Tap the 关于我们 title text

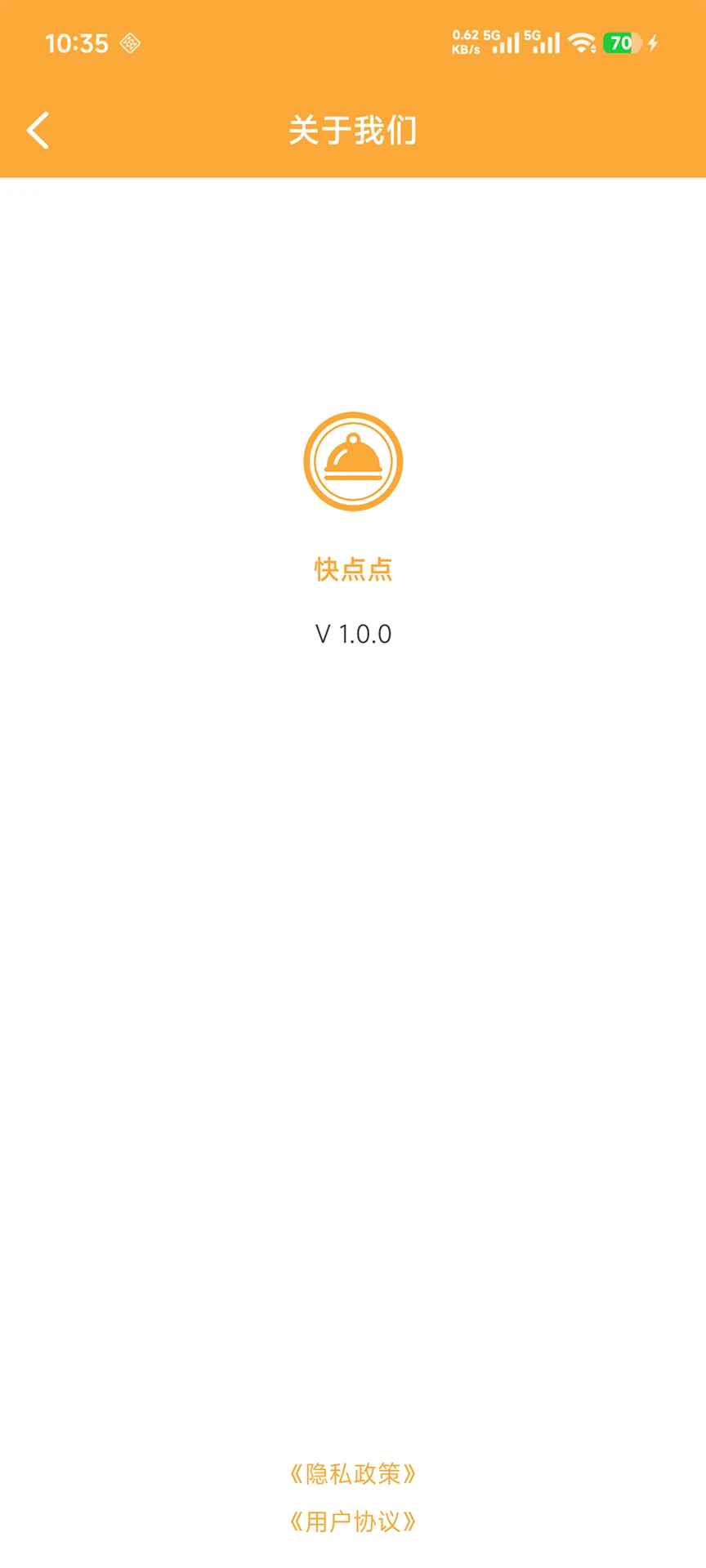point(353,130)
